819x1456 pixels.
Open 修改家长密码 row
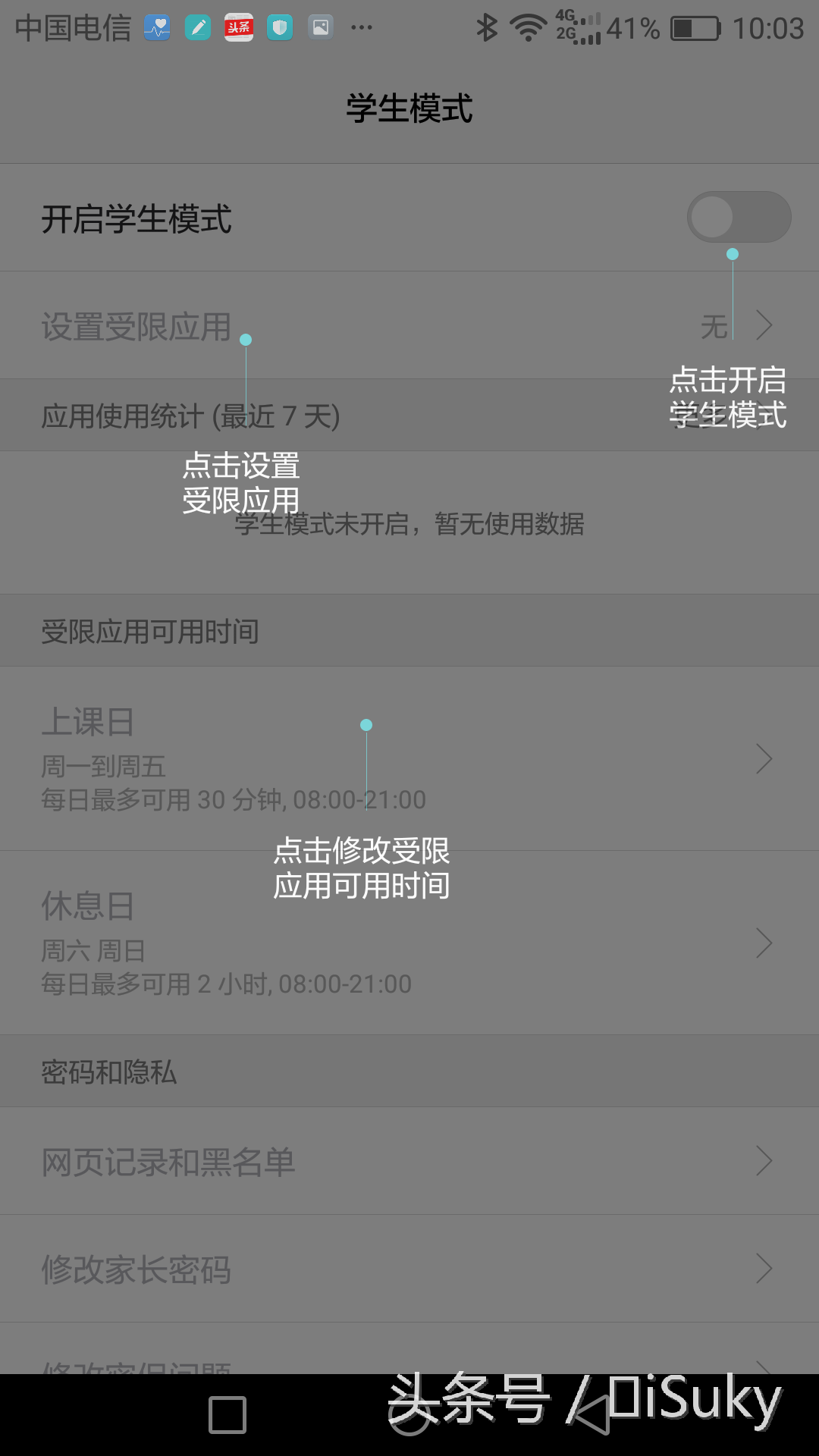(x=409, y=1269)
